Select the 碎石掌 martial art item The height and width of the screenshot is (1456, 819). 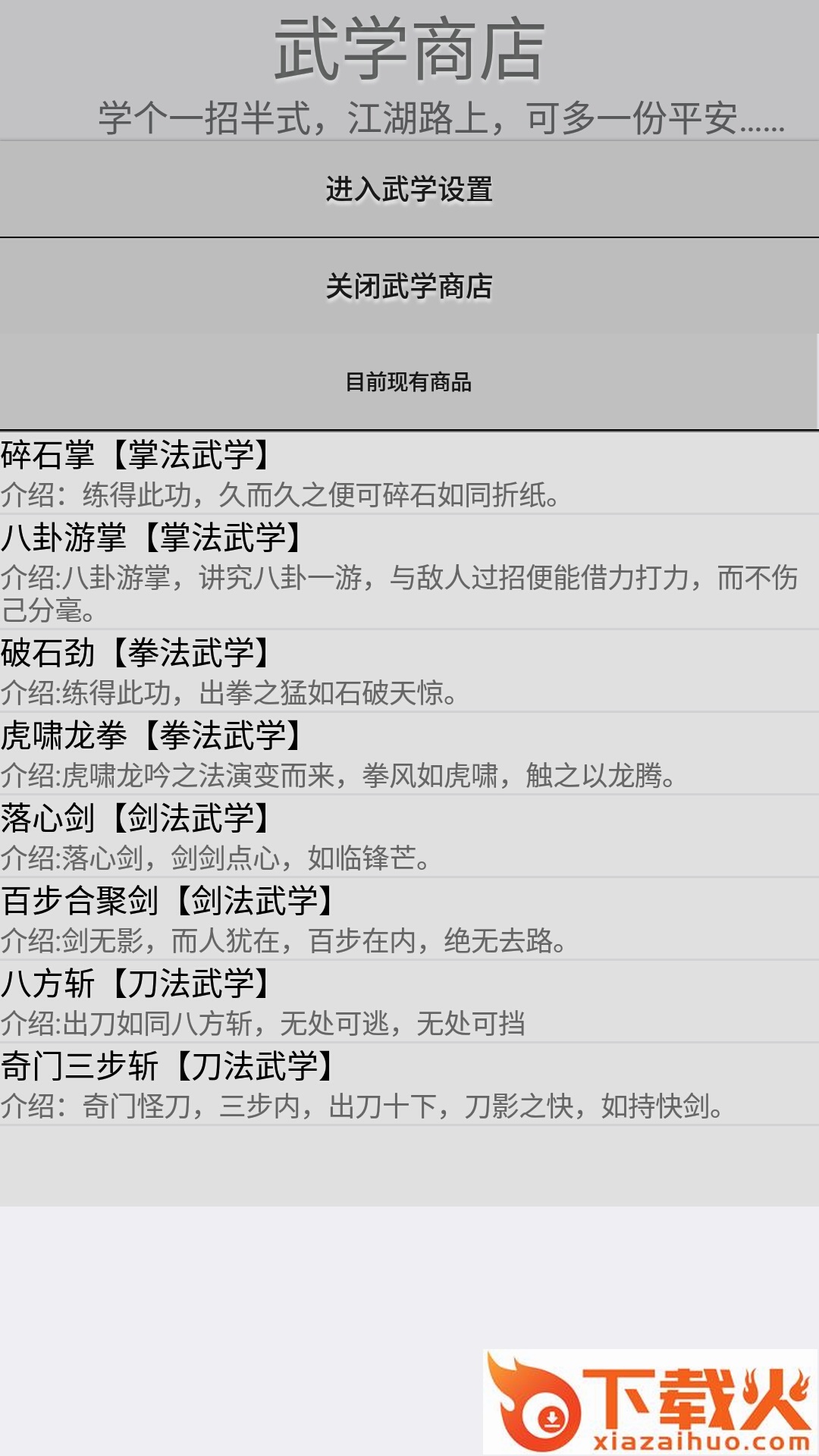[409, 473]
